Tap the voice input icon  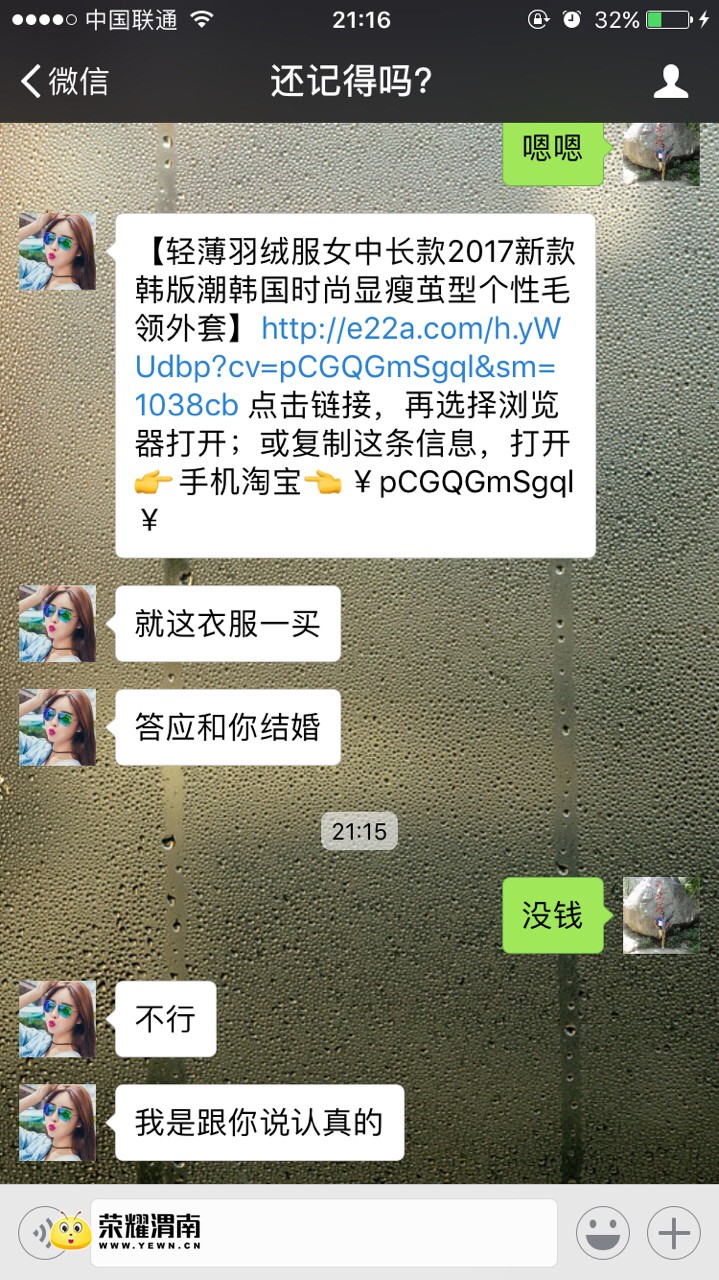(x=44, y=1233)
